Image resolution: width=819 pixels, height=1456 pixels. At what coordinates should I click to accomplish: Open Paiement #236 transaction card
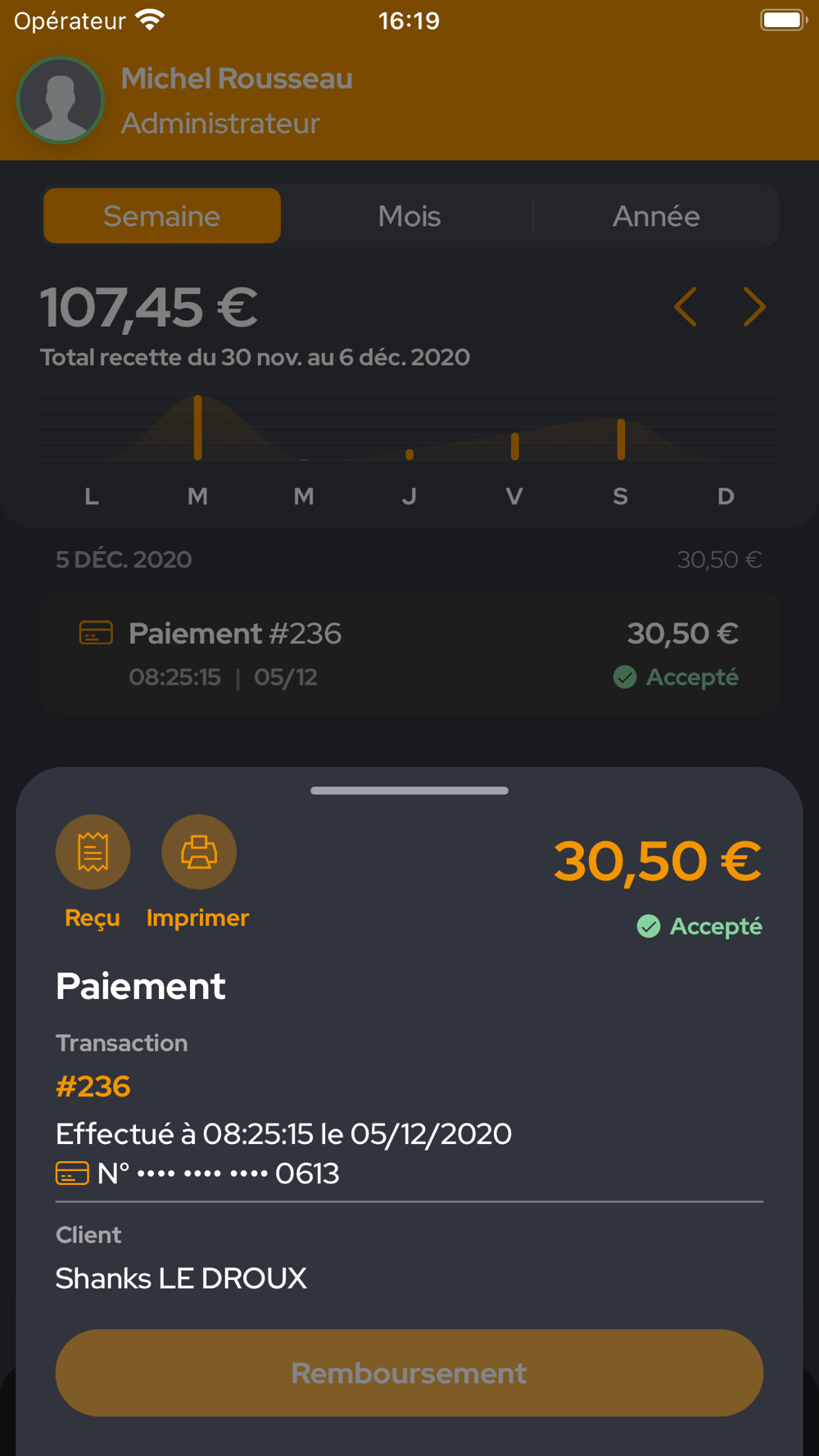pyautogui.click(x=409, y=653)
